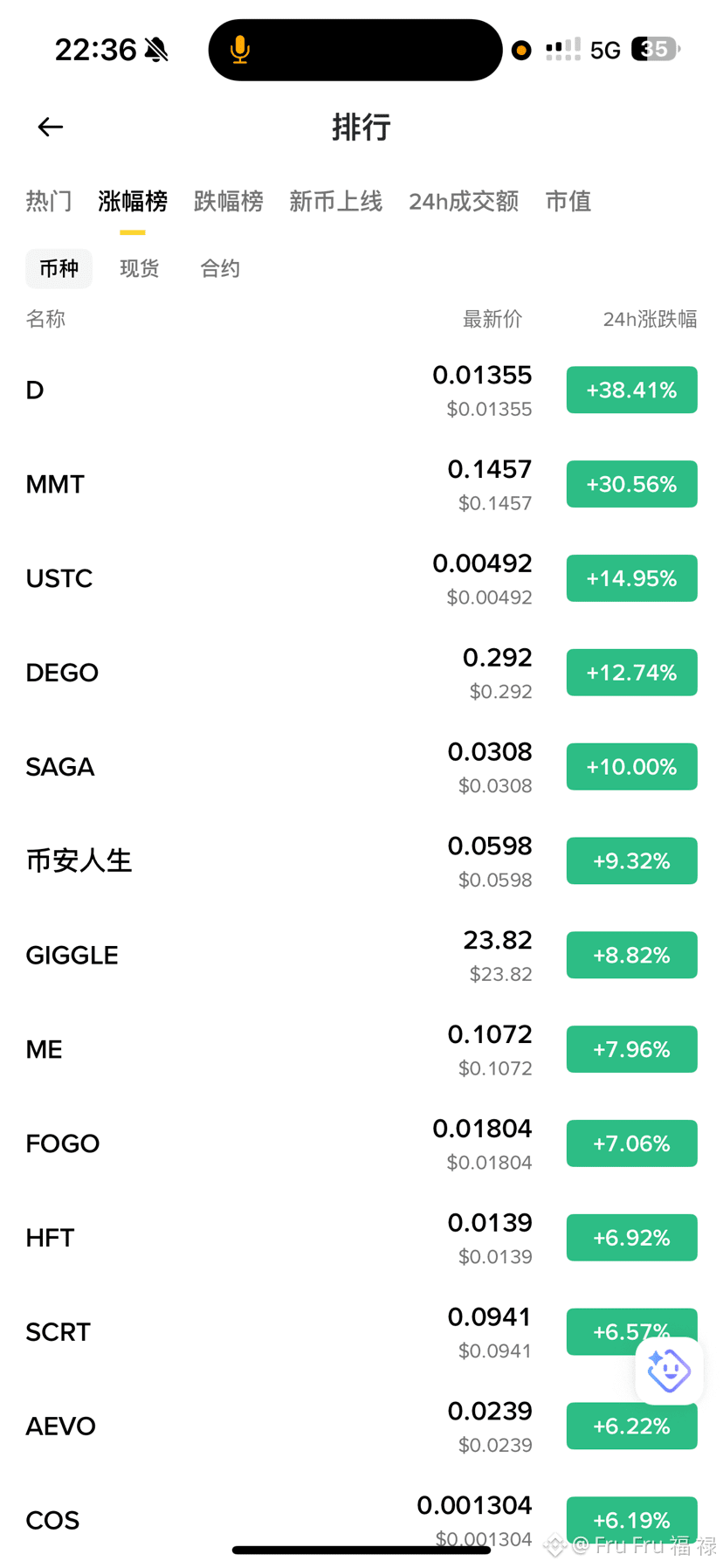Open the MMT coin row
This screenshot has height=1568, width=723.
click(361, 484)
